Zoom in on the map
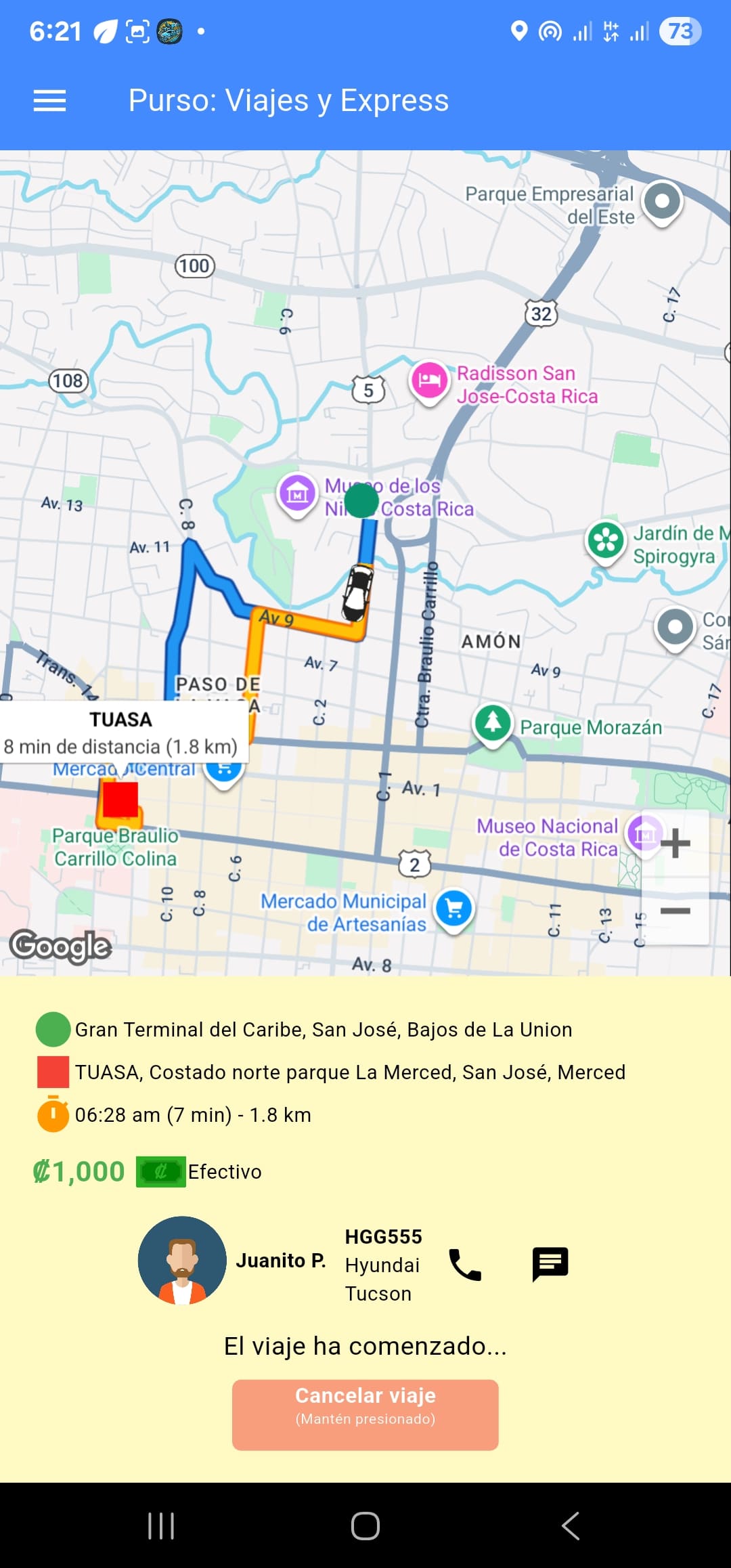This screenshot has height=1568, width=731. [675, 844]
